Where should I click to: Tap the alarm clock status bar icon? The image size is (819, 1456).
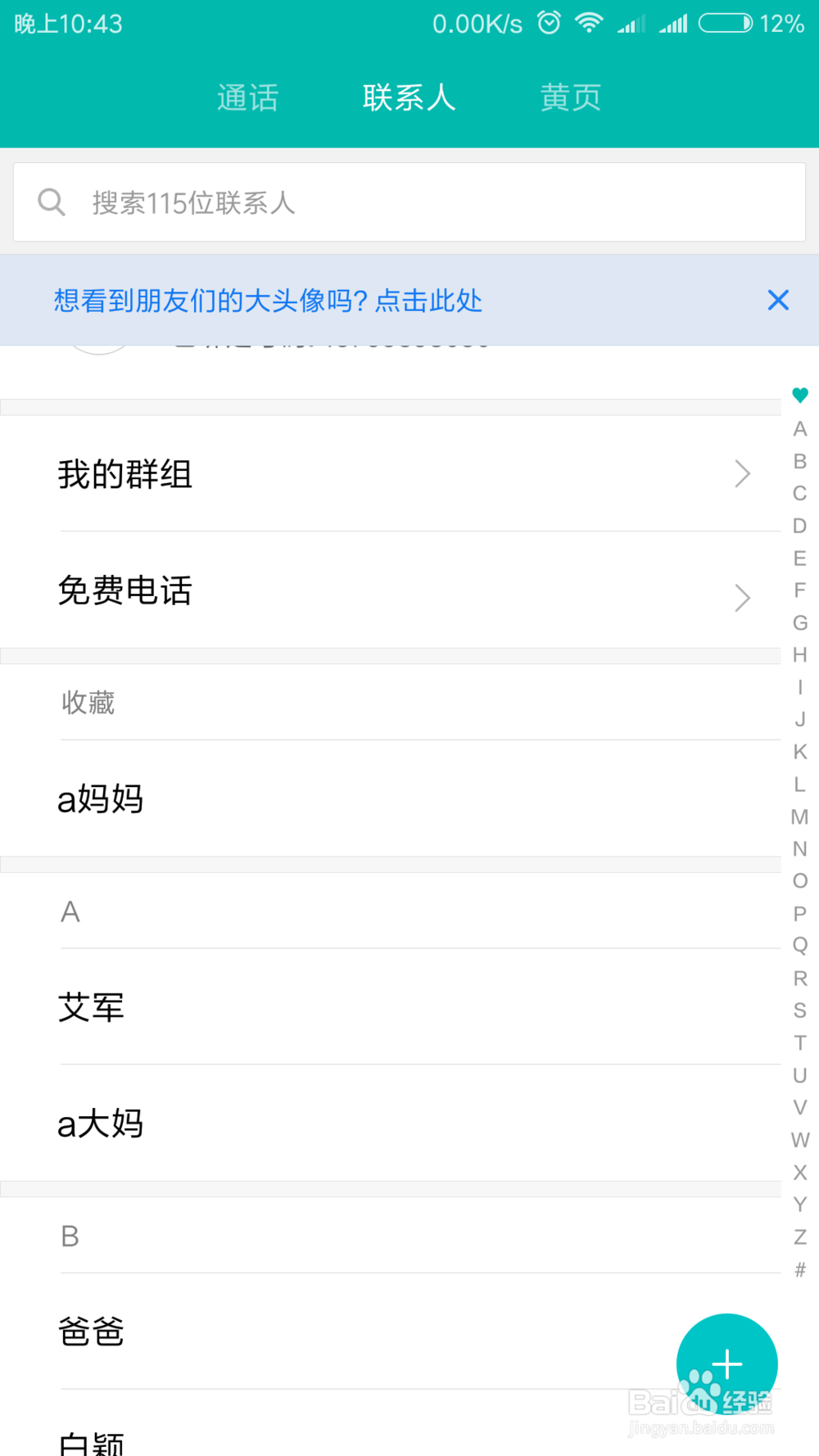(x=550, y=22)
